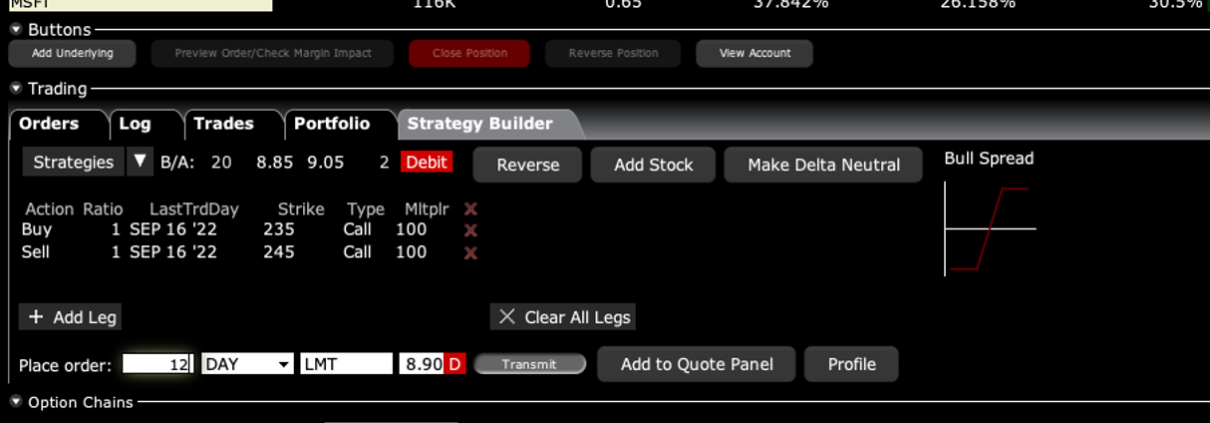This screenshot has width=1210, height=423.
Task: Clear All Legs from the strategy
Action: click(564, 317)
